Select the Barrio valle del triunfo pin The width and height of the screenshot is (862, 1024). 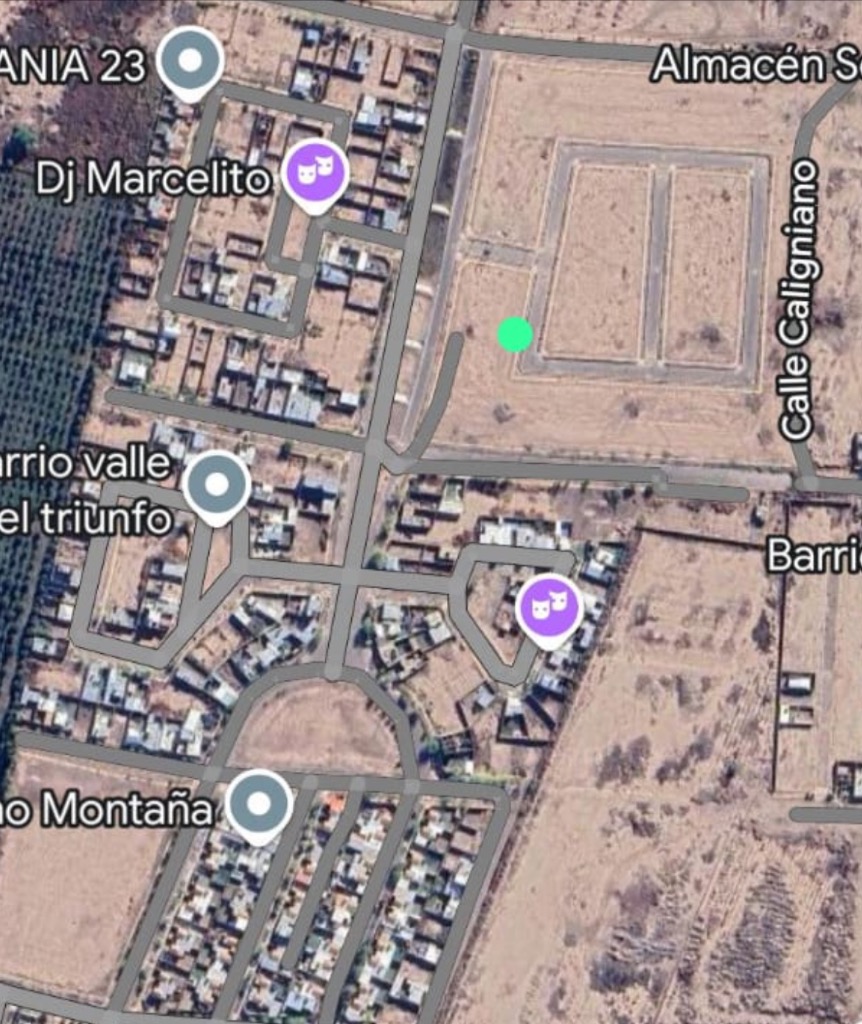[x=217, y=486]
